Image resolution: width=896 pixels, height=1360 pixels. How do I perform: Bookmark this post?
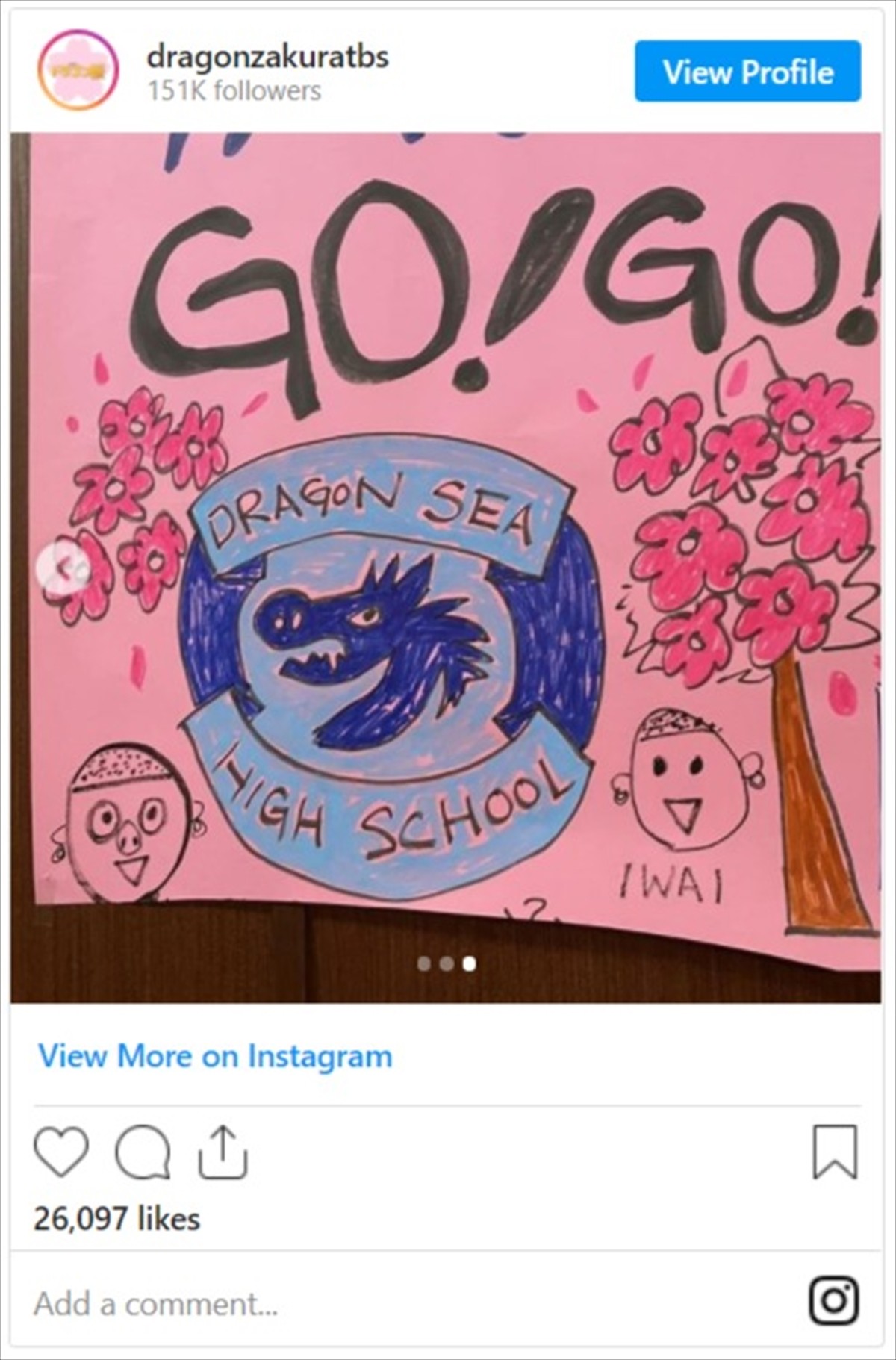(x=835, y=1152)
